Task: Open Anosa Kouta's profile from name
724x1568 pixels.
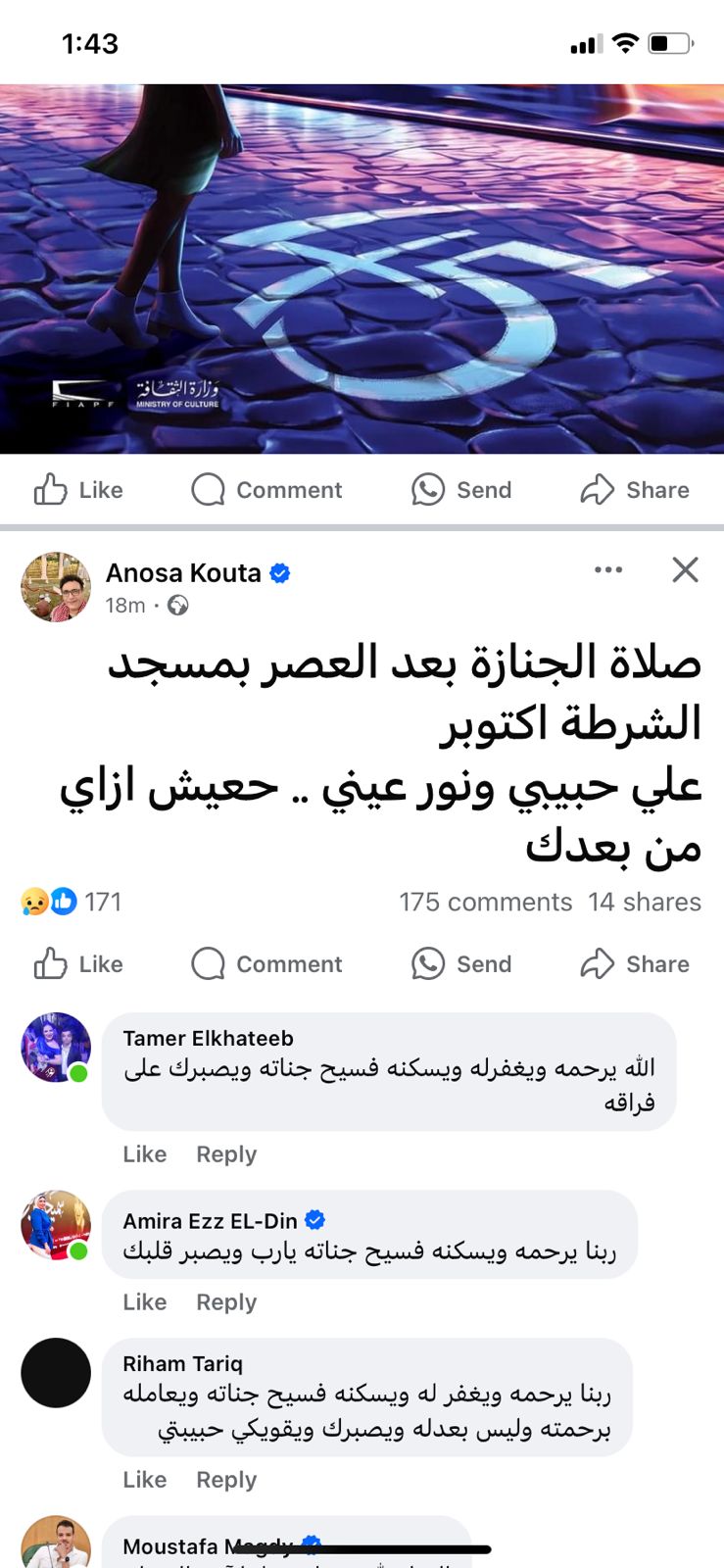Action: 183,573
